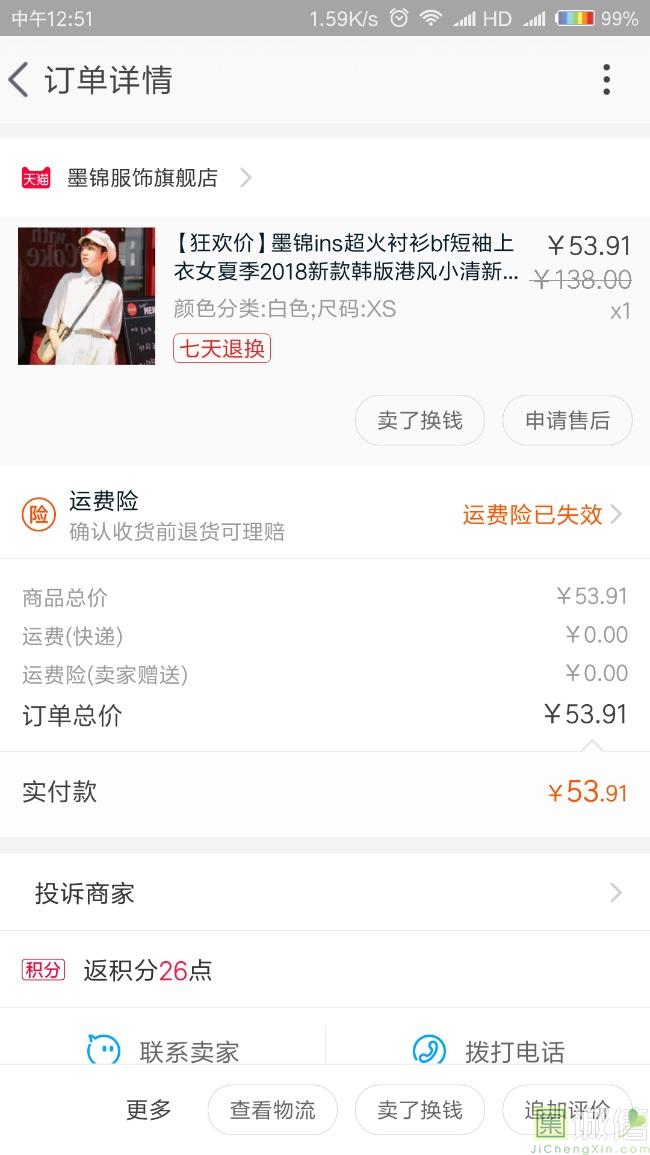Apply for after-sales with 申请售后
650x1155 pixels.
[x=567, y=421]
